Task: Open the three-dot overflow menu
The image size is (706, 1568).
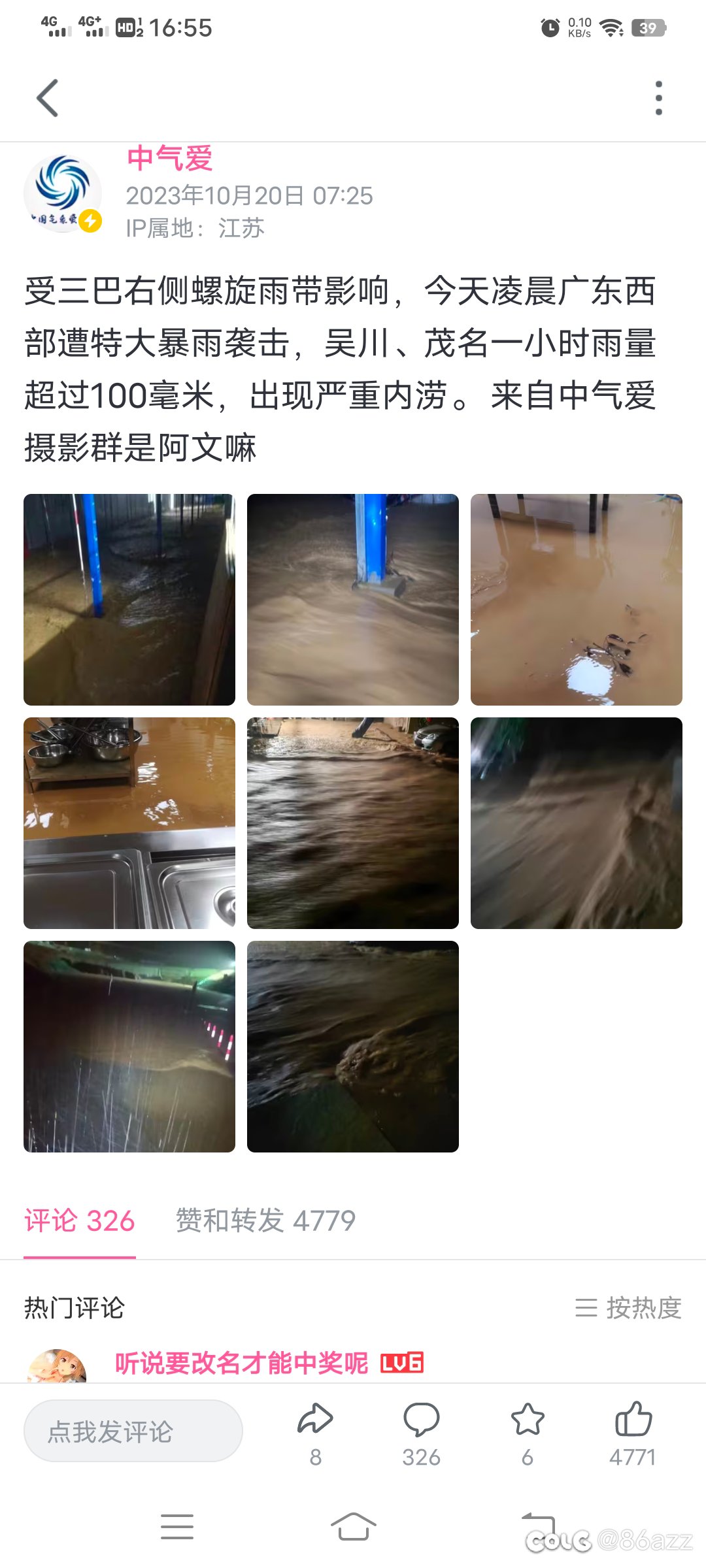Action: pos(658,98)
